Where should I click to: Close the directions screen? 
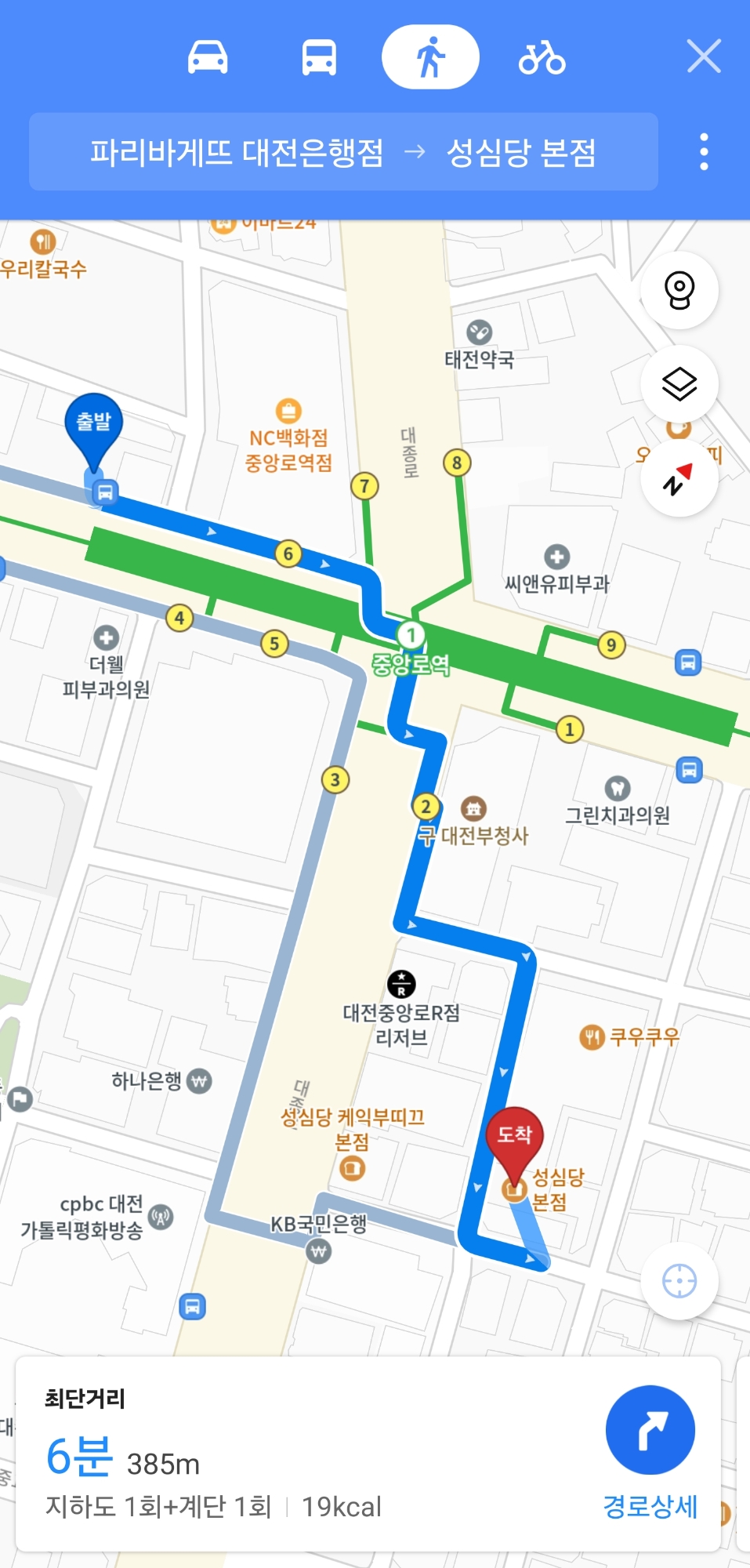tap(703, 57)
